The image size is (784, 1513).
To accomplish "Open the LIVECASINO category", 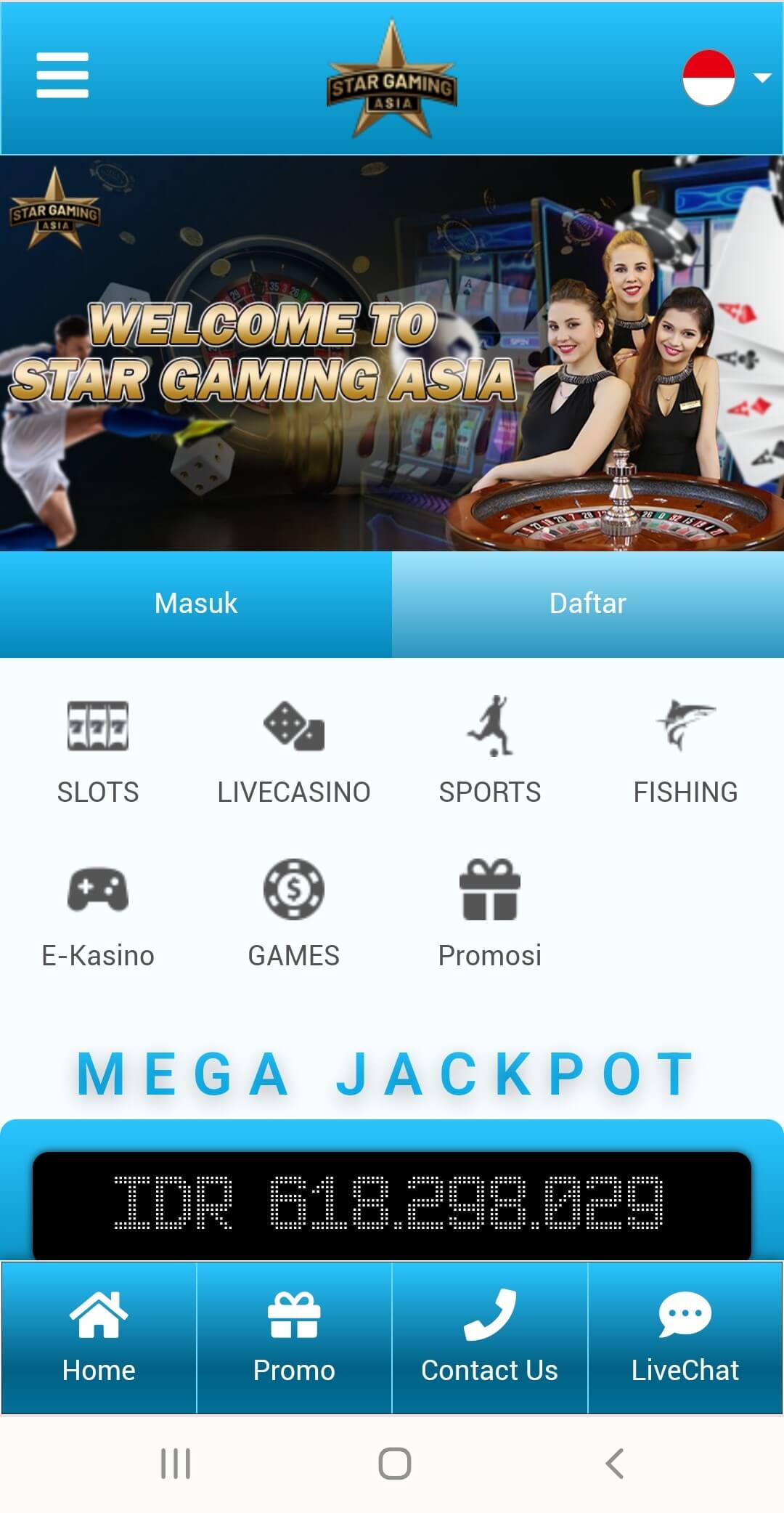I will pyautogui.click(x=294, y=752).
